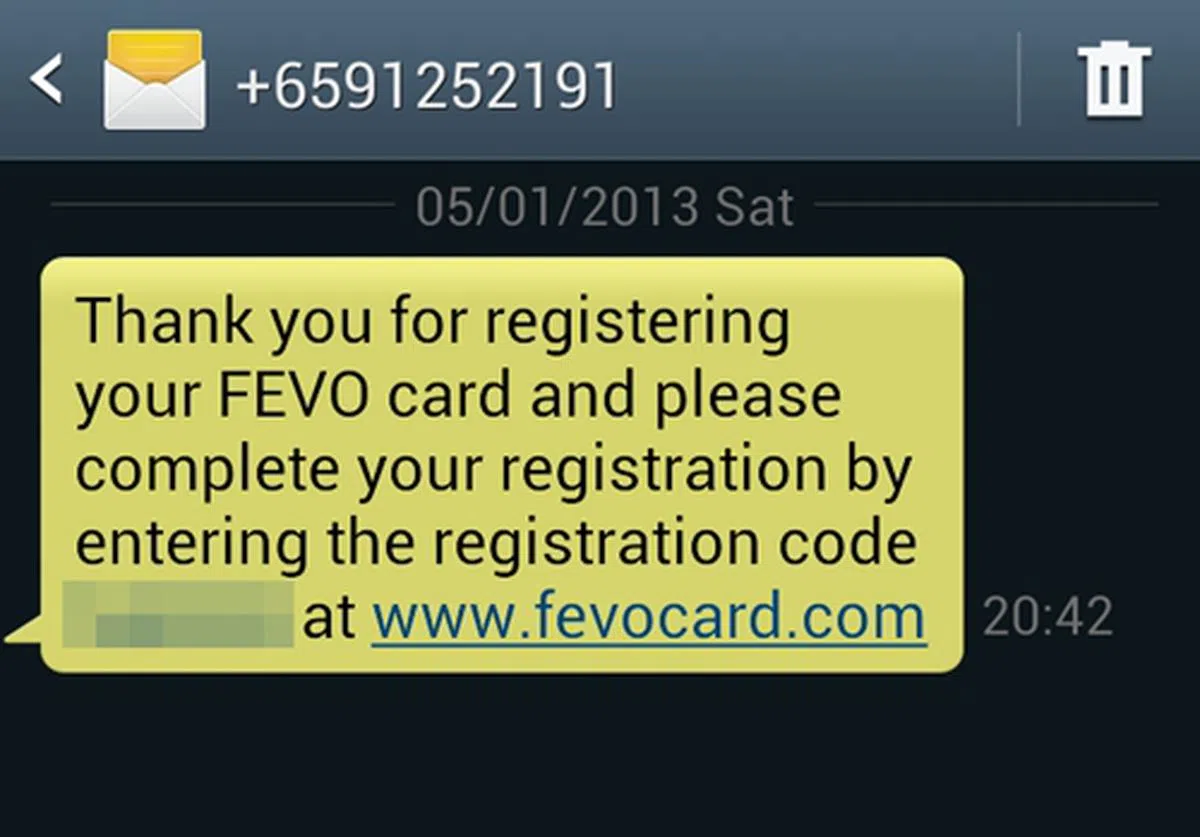
Task: Go back from the +6591252191 conversation
Action: point(47,80)
